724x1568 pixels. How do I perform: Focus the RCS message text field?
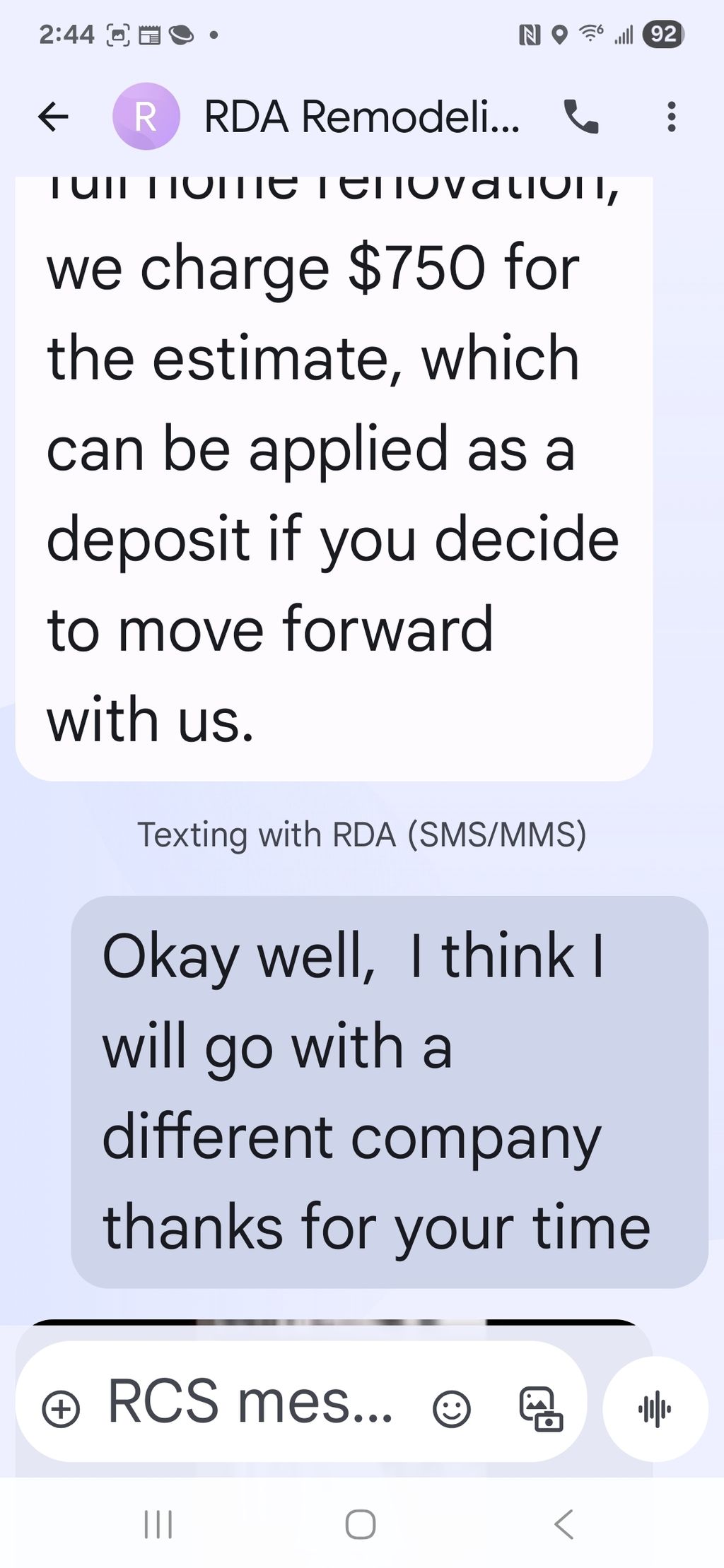(250, 1402)
